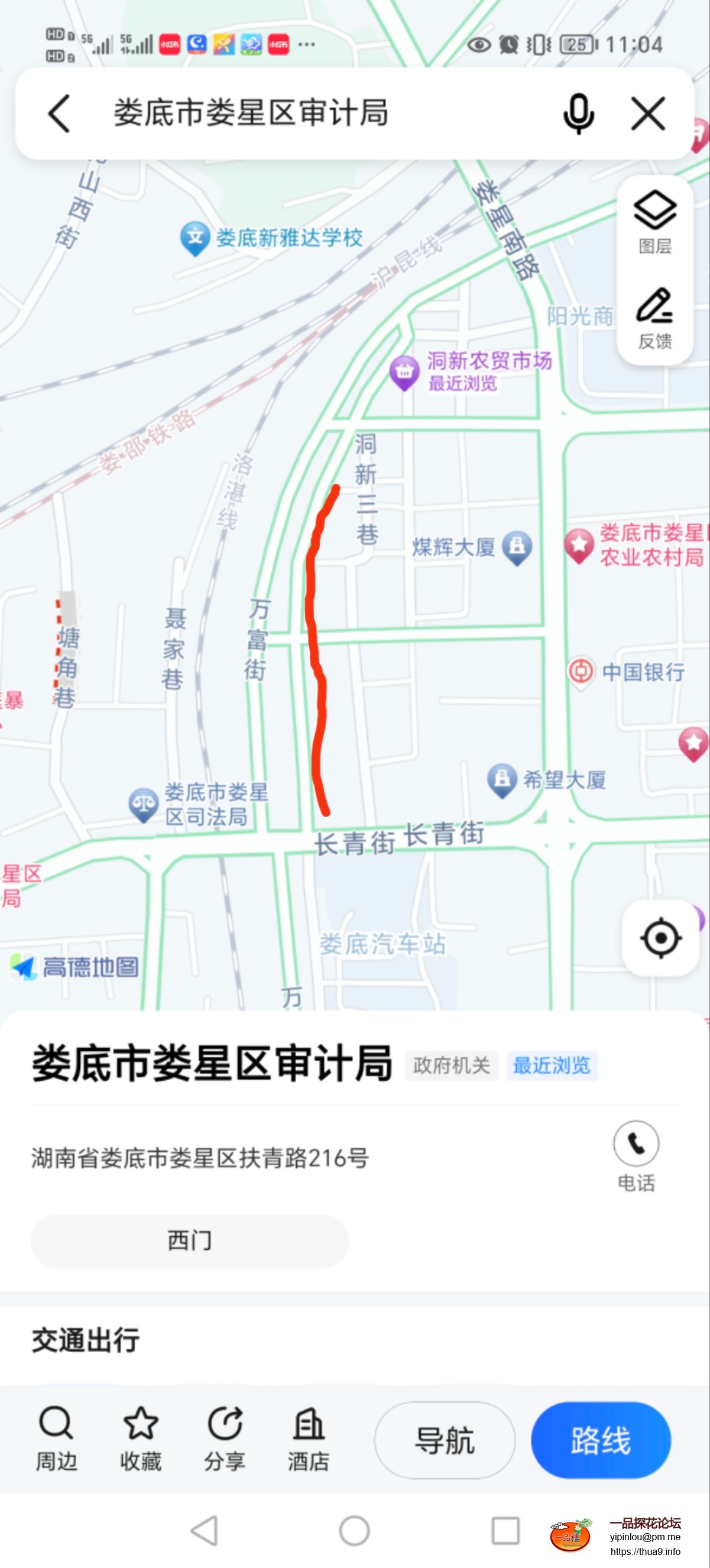Viewport: 710px width, 1568px height.
Task: Tap the 中国银行 bank marker
Action: 581,669
